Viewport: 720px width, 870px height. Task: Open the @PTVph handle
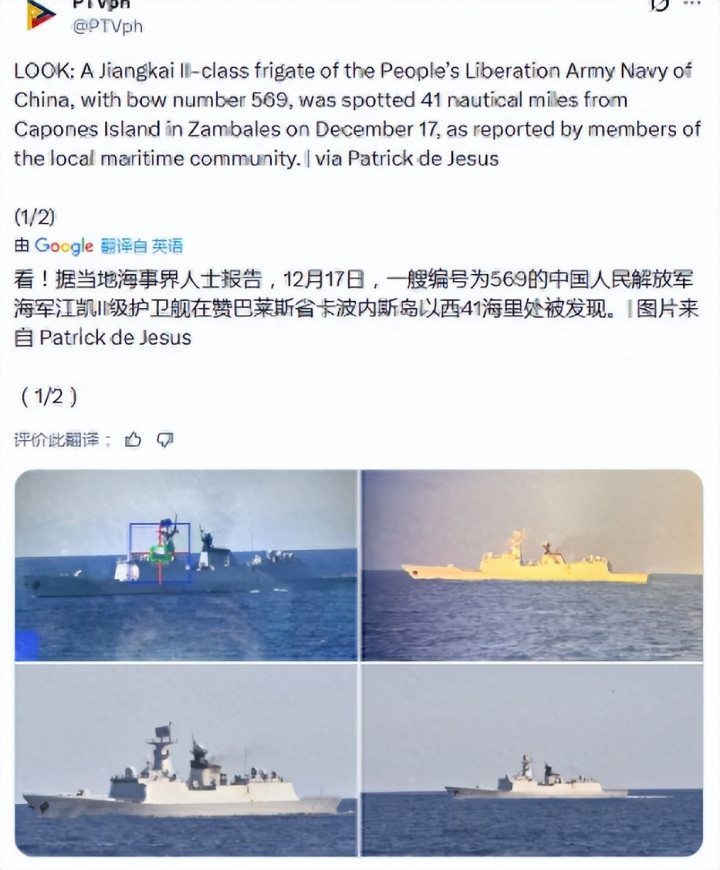click(x=108, y=26)
